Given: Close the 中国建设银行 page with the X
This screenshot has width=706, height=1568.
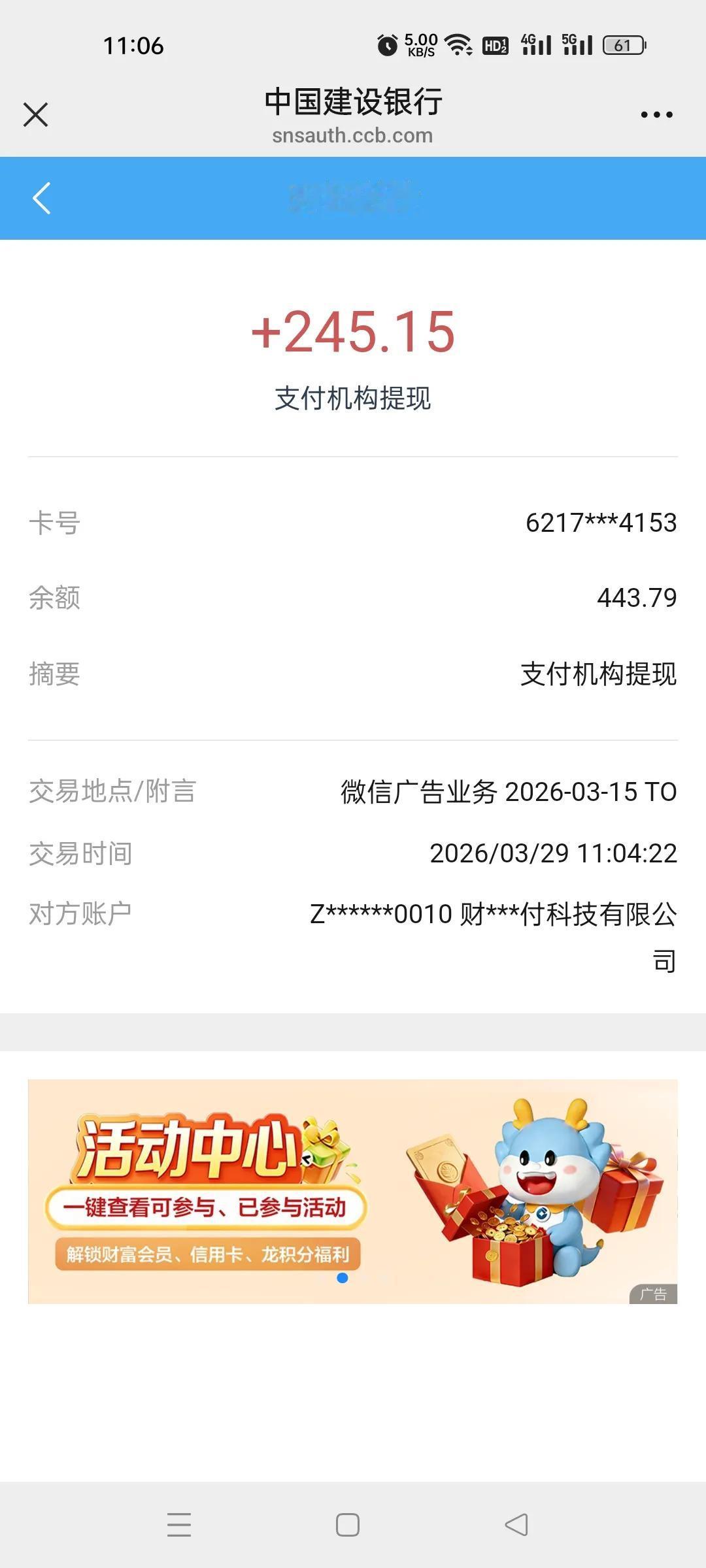Looking at the screenshot, I should (35, 114).
